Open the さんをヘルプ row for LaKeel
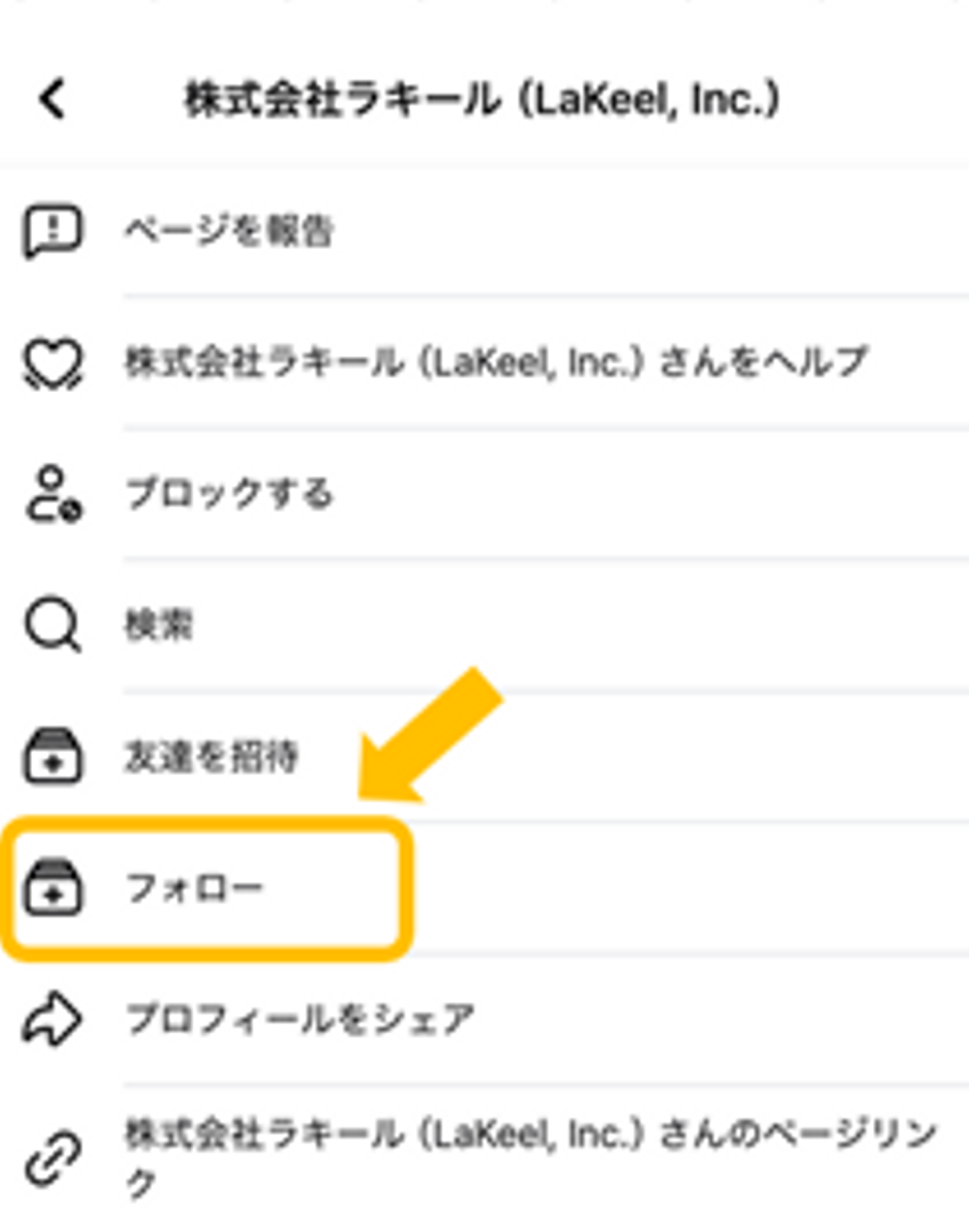The image size is (969, 1232). point(495,363)
